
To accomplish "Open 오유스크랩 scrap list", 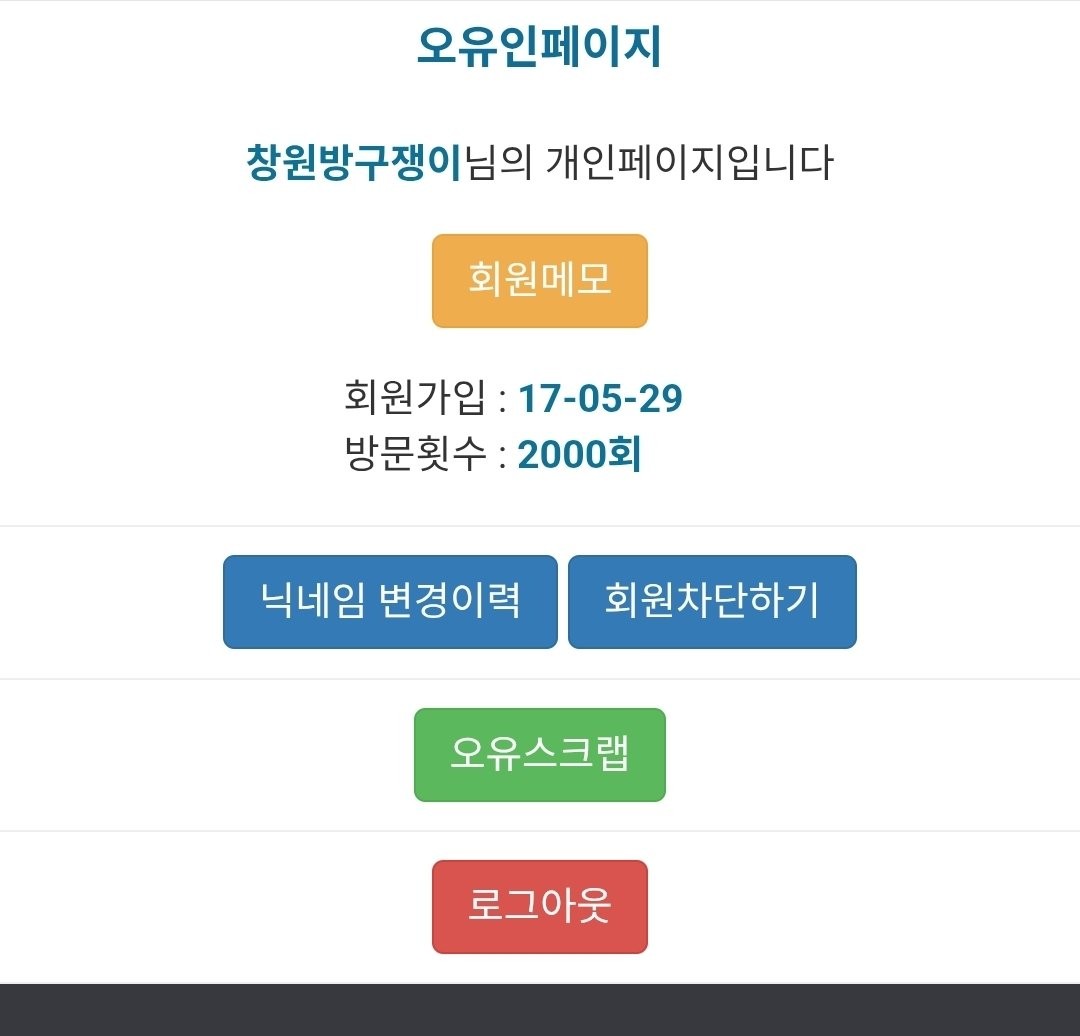I will (x=539, y=755).
